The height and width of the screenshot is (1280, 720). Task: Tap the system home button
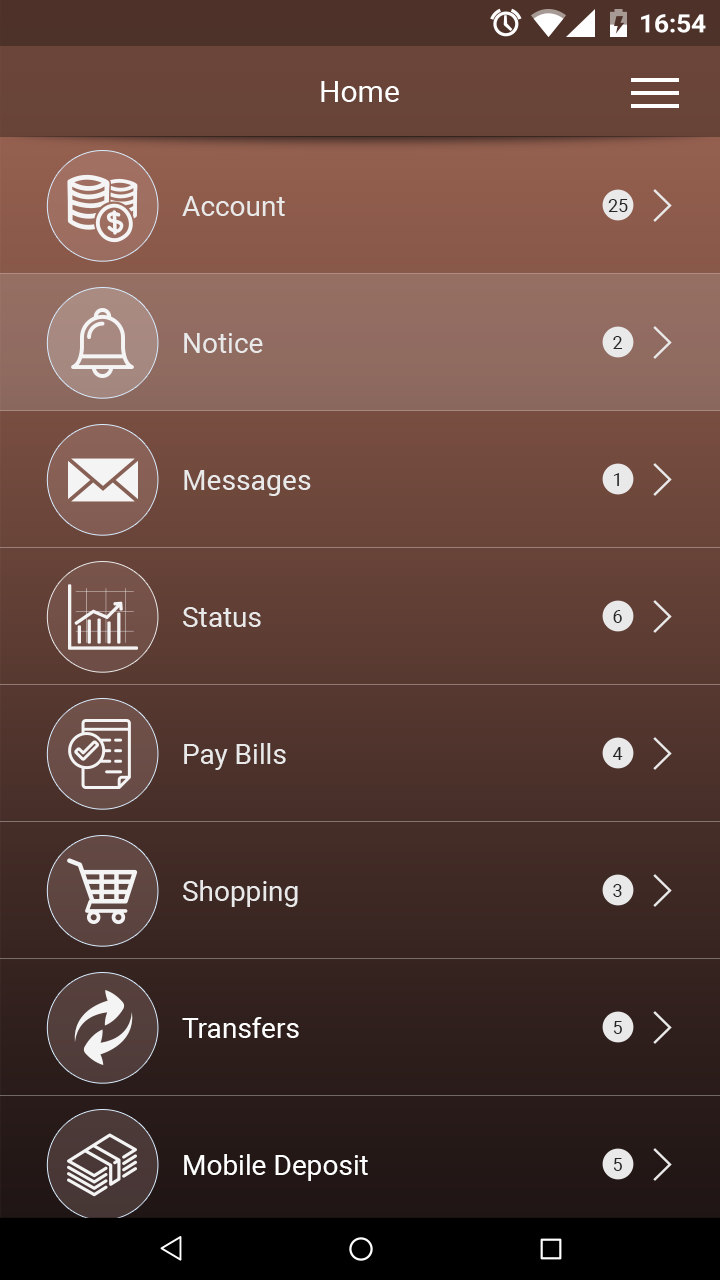pyautogui.click(x=361, y=1248)
